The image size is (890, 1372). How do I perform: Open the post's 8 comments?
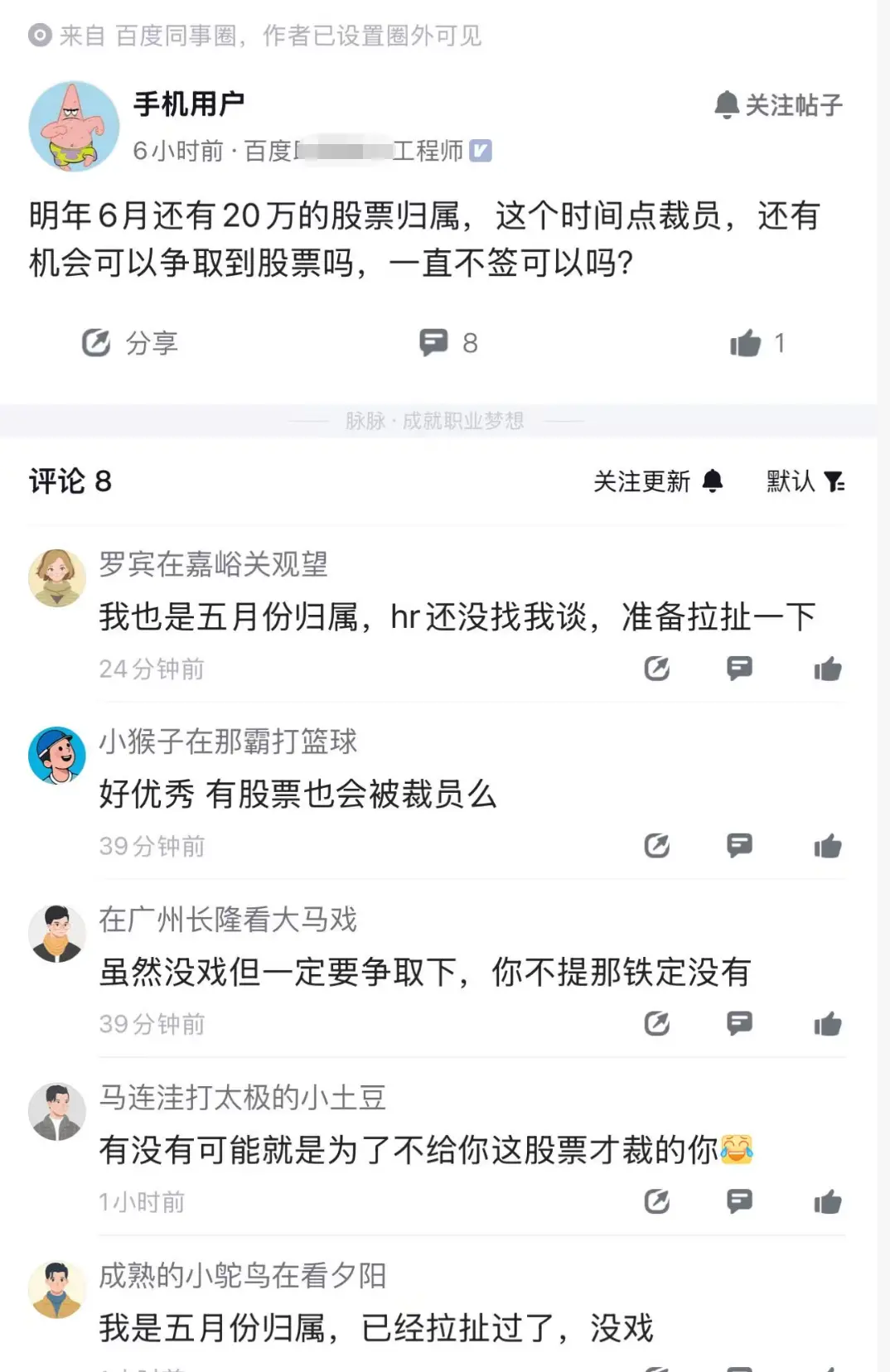tap(448, 343)
